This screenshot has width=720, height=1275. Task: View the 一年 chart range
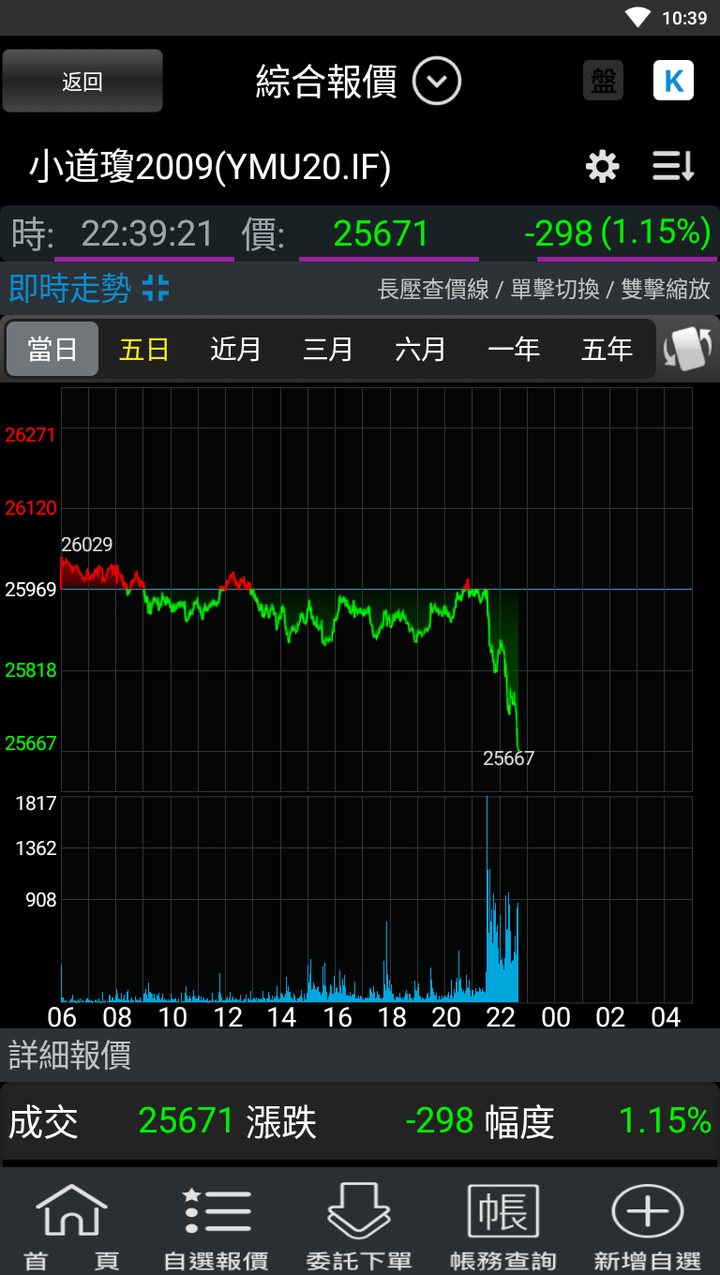[x=513, y=349]
